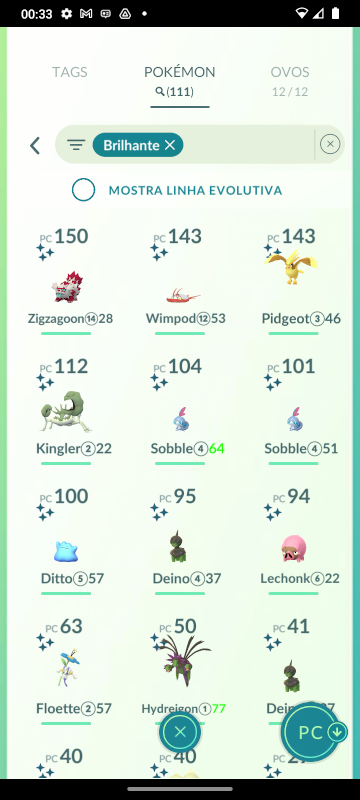Switch to the Tags tab
360x800 pixels.
pos(70,72)
